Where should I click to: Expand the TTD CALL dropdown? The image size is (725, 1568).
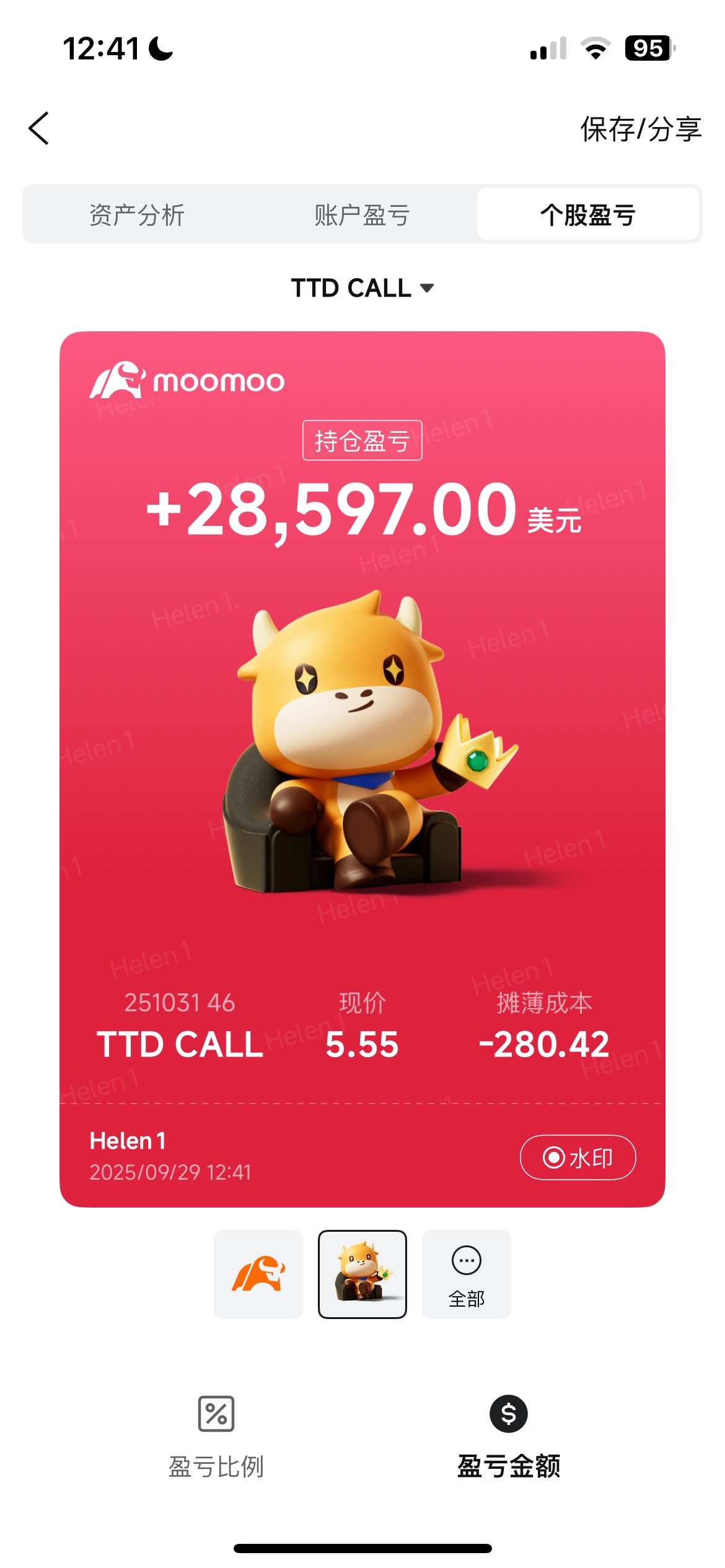[362, 288]
